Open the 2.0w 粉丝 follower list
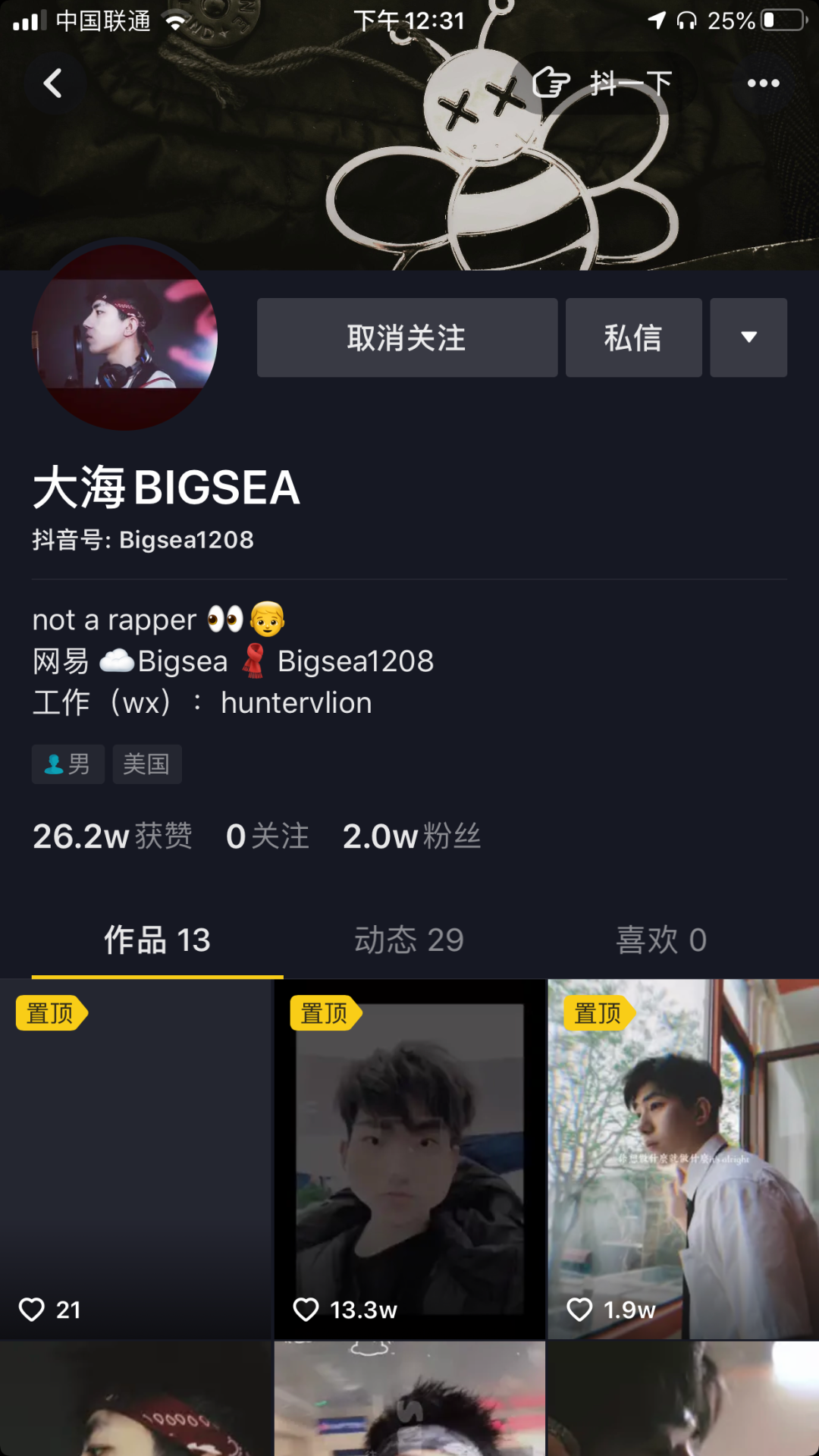Screen dimensions: 819x1456 tap(412, 836)
